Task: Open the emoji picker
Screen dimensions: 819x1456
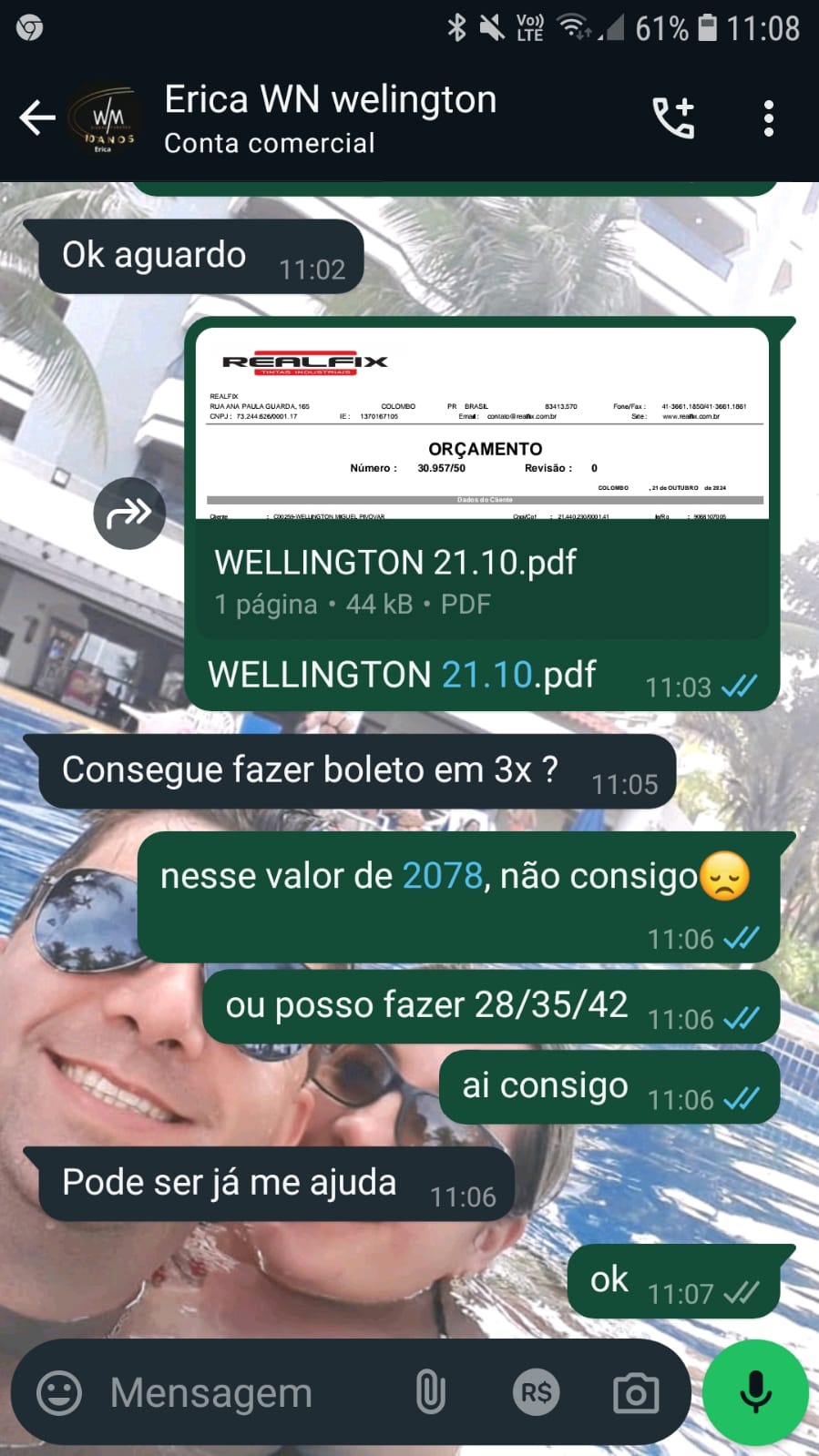Action: pyautogui.click(x=59, y=1393)
